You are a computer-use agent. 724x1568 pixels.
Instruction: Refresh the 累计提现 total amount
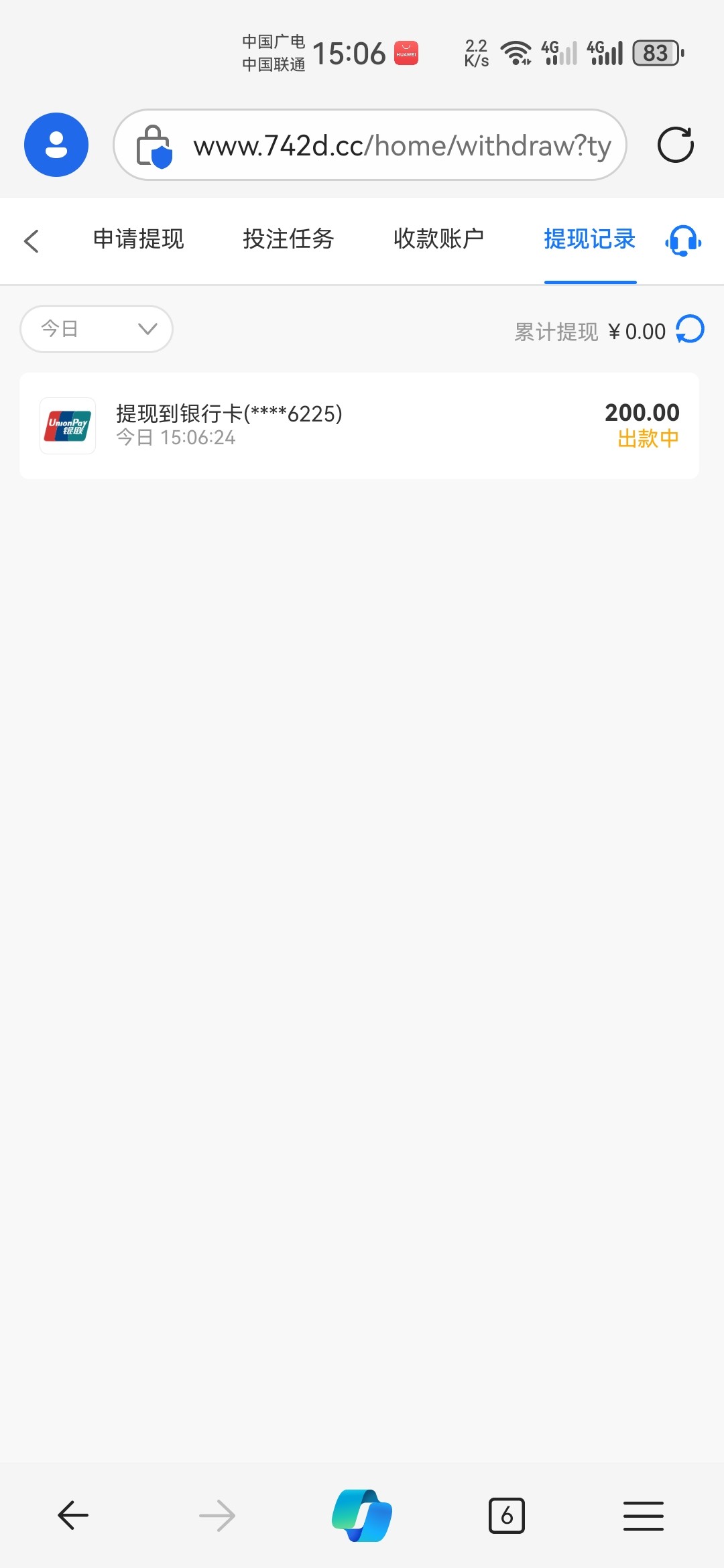tap(690, 329)
